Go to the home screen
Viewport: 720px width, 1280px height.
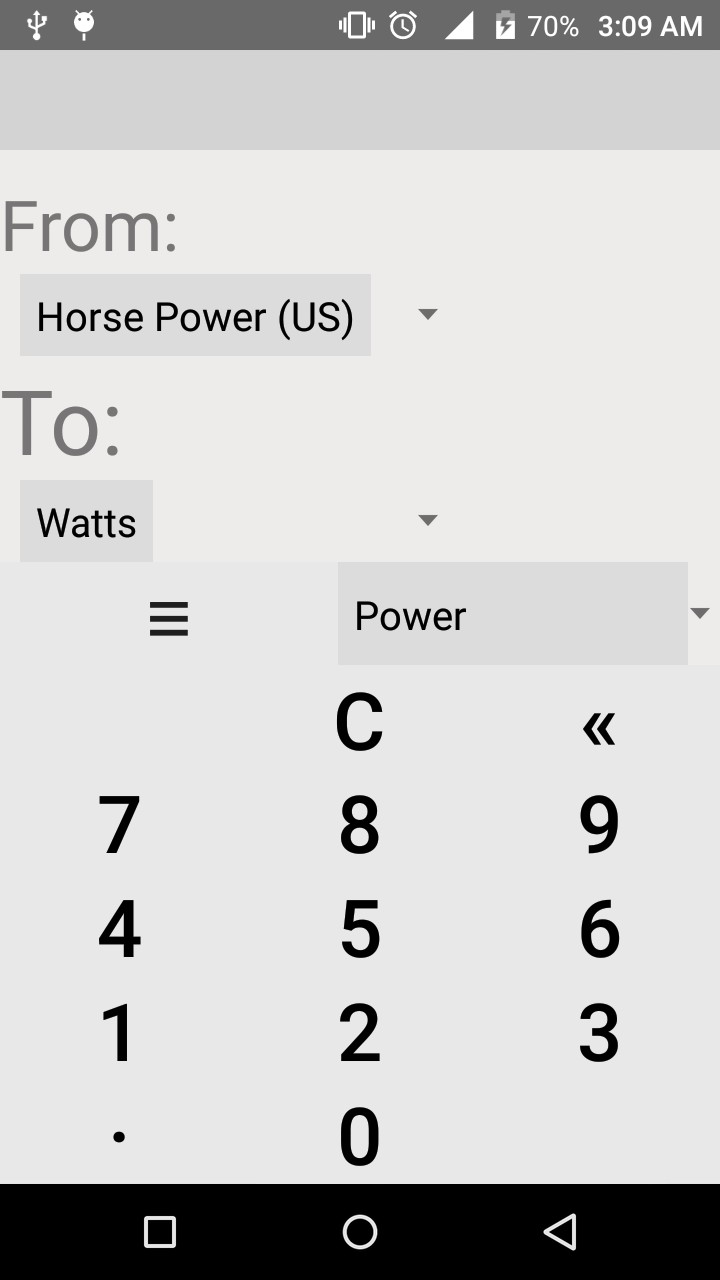[360, 1232]
